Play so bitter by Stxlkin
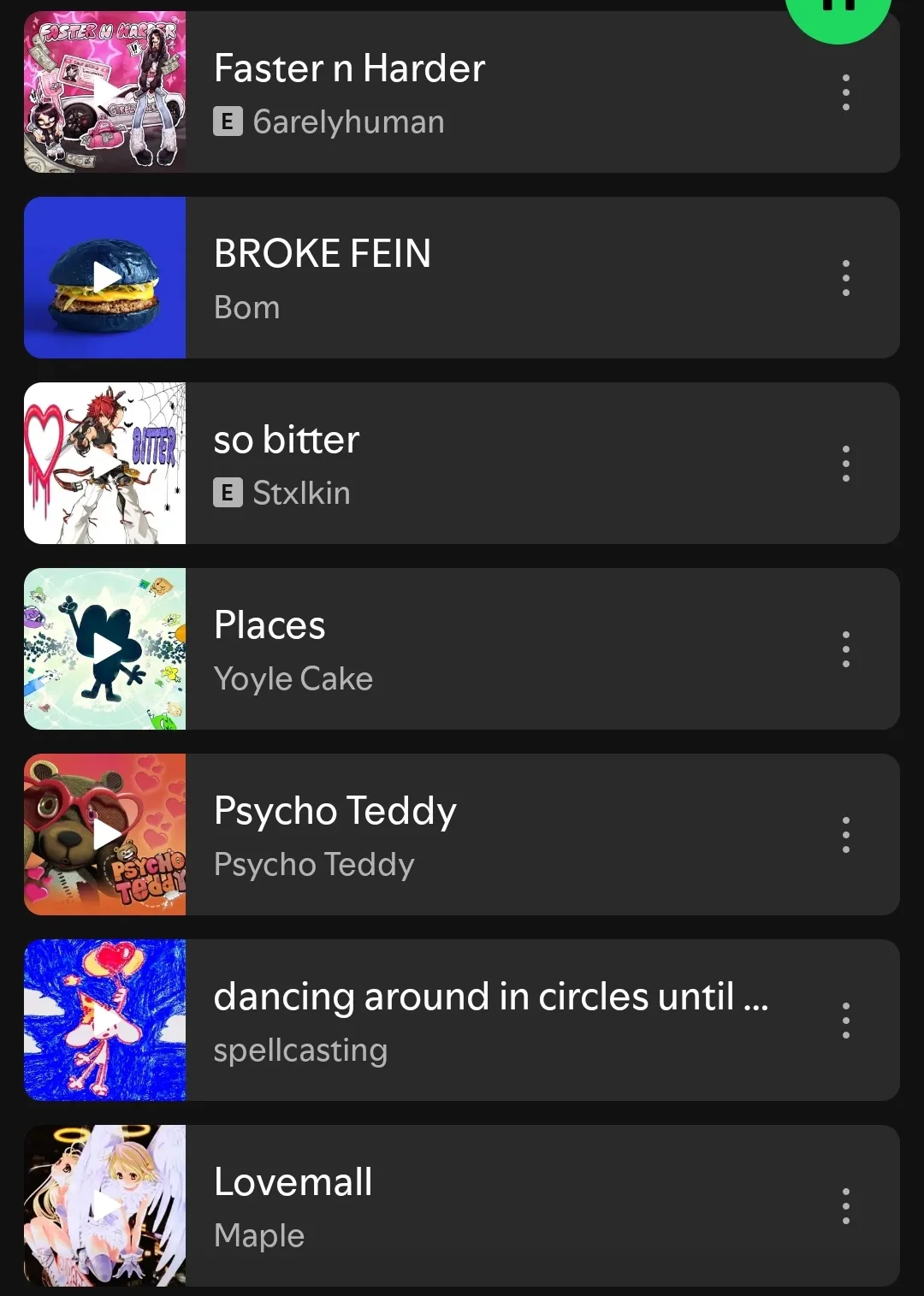Screen dimensions: 924x1296 pyautogui.click(x=105, y=464)
